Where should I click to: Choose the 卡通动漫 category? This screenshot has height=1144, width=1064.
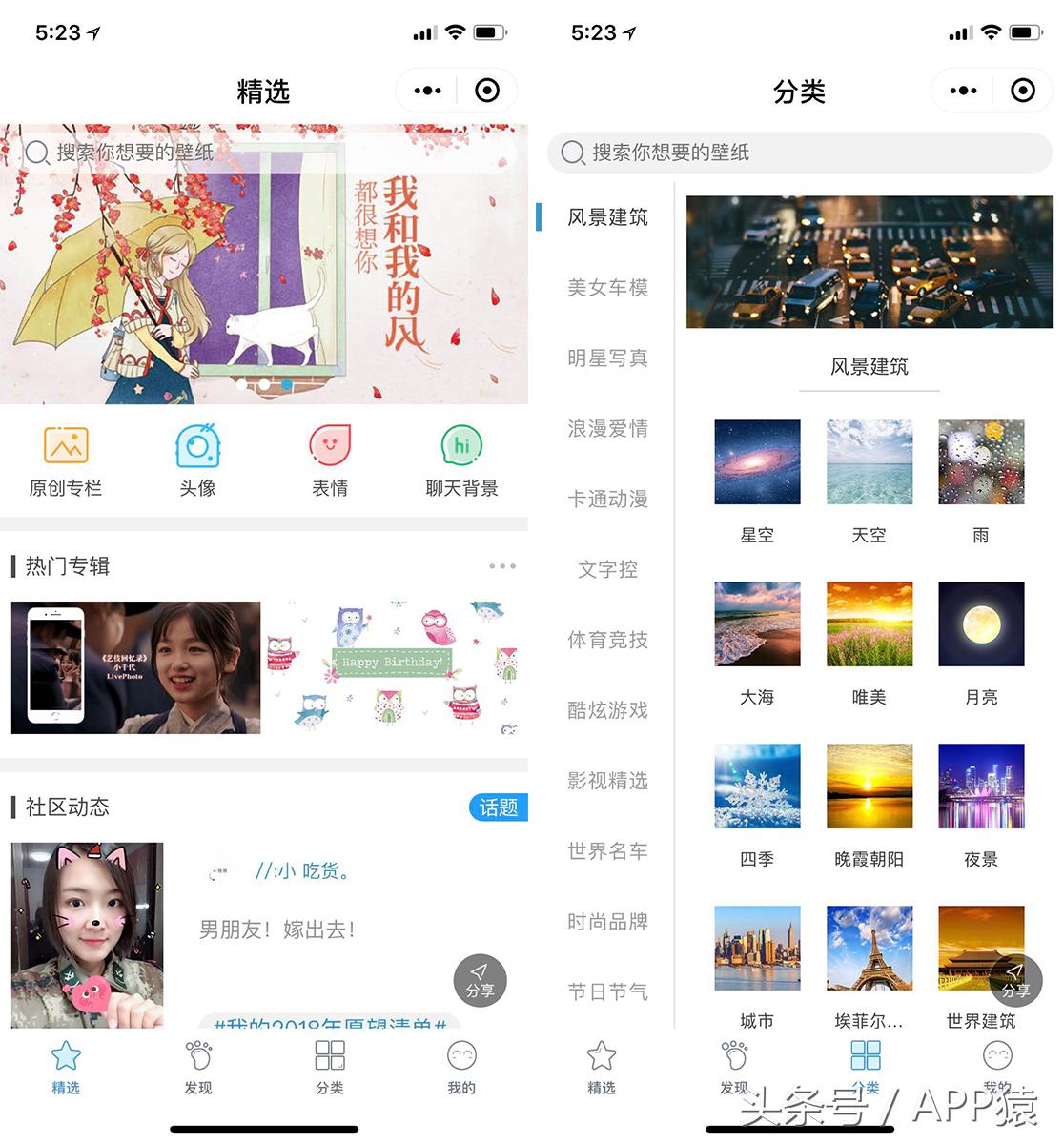coord(607,500)
